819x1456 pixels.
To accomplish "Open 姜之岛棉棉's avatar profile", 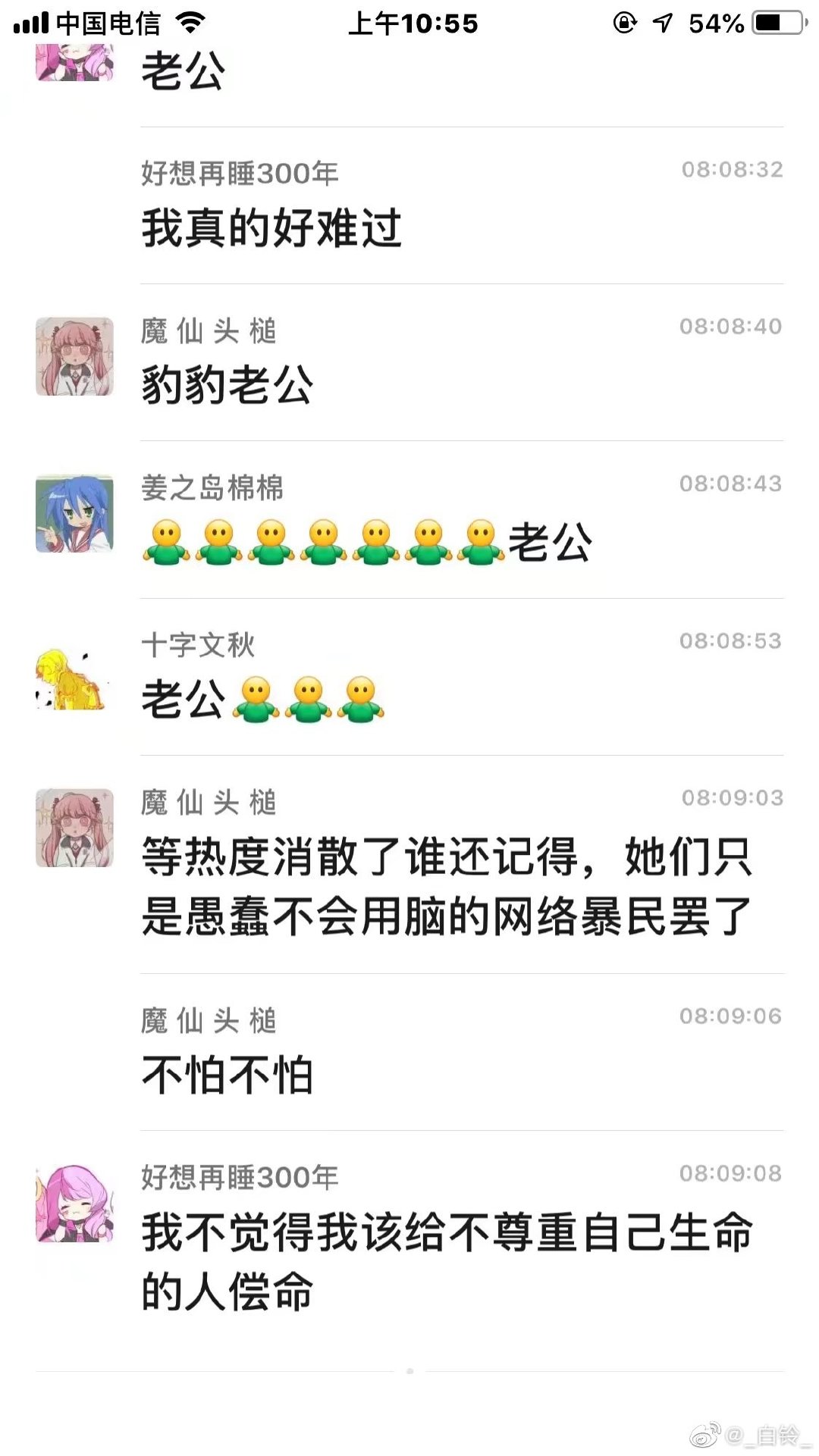I will (x=74, y=514).
